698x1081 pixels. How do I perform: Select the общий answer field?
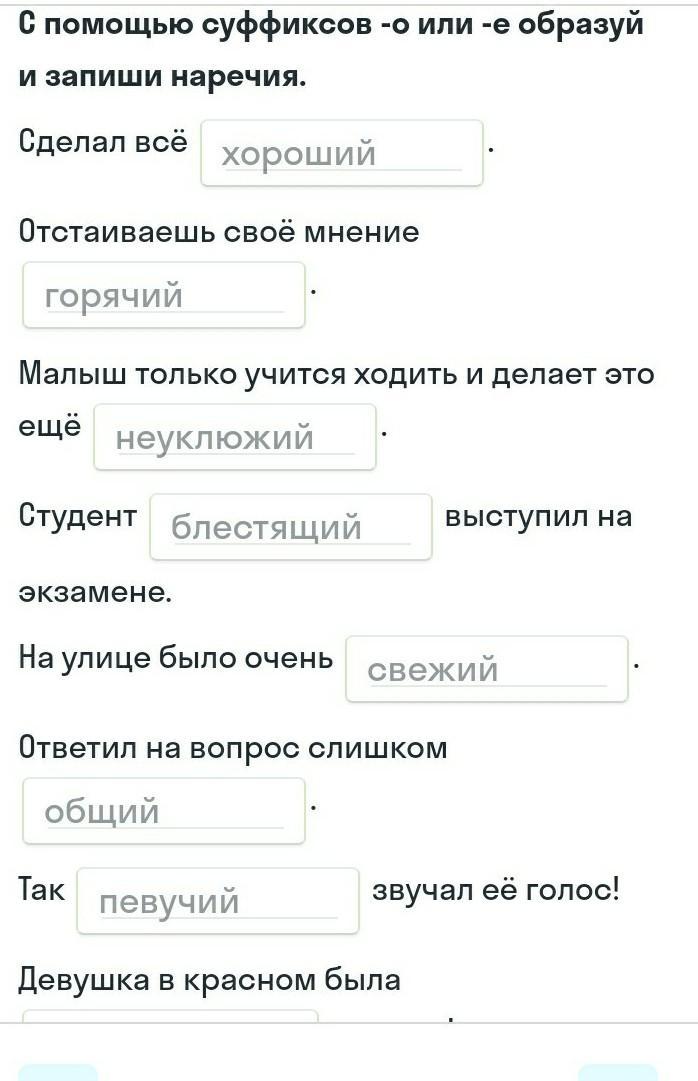click(x=163, y=811)
